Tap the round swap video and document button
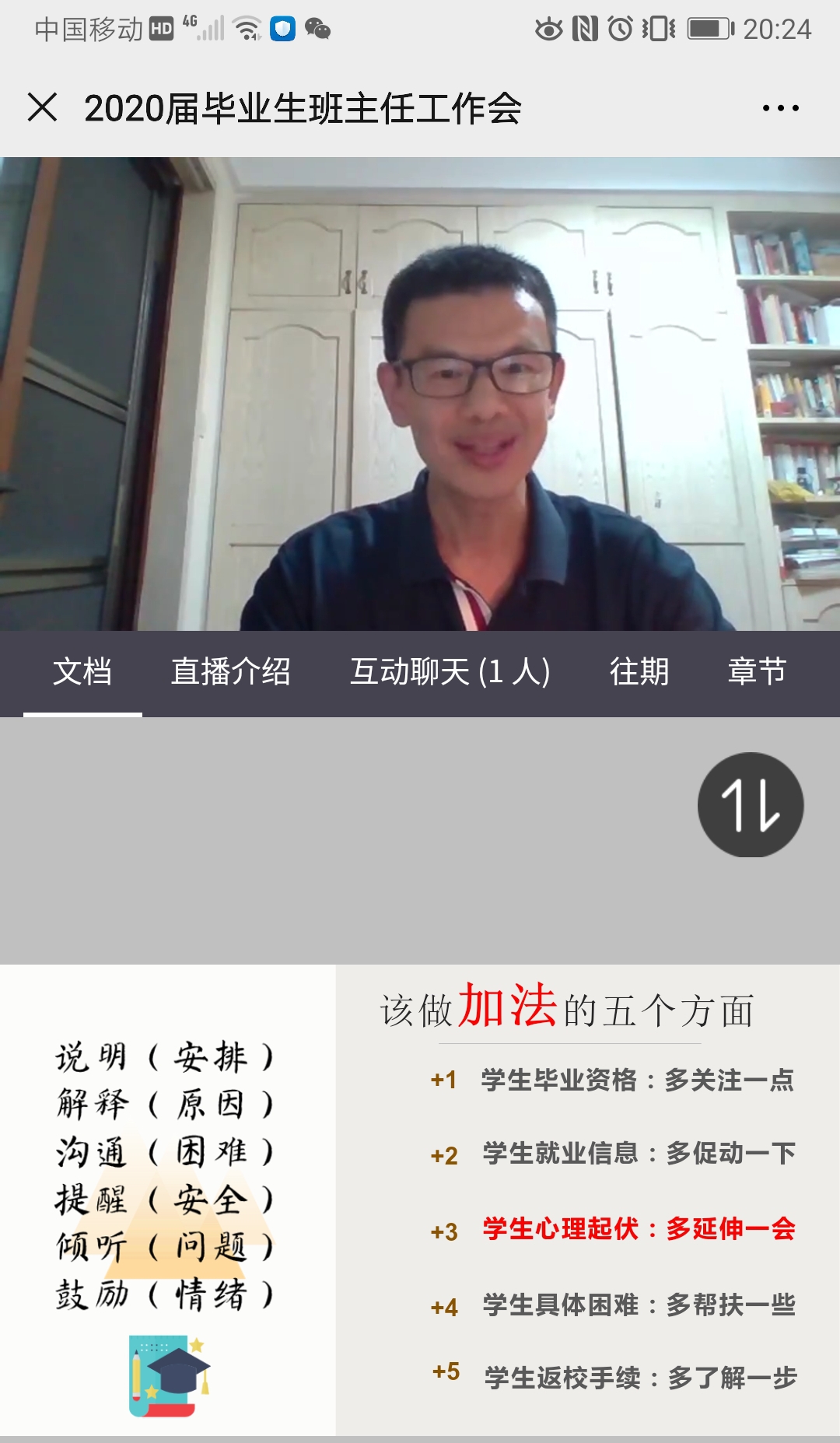This screenshot has height=1443, width=840. (x=750, y=805)
